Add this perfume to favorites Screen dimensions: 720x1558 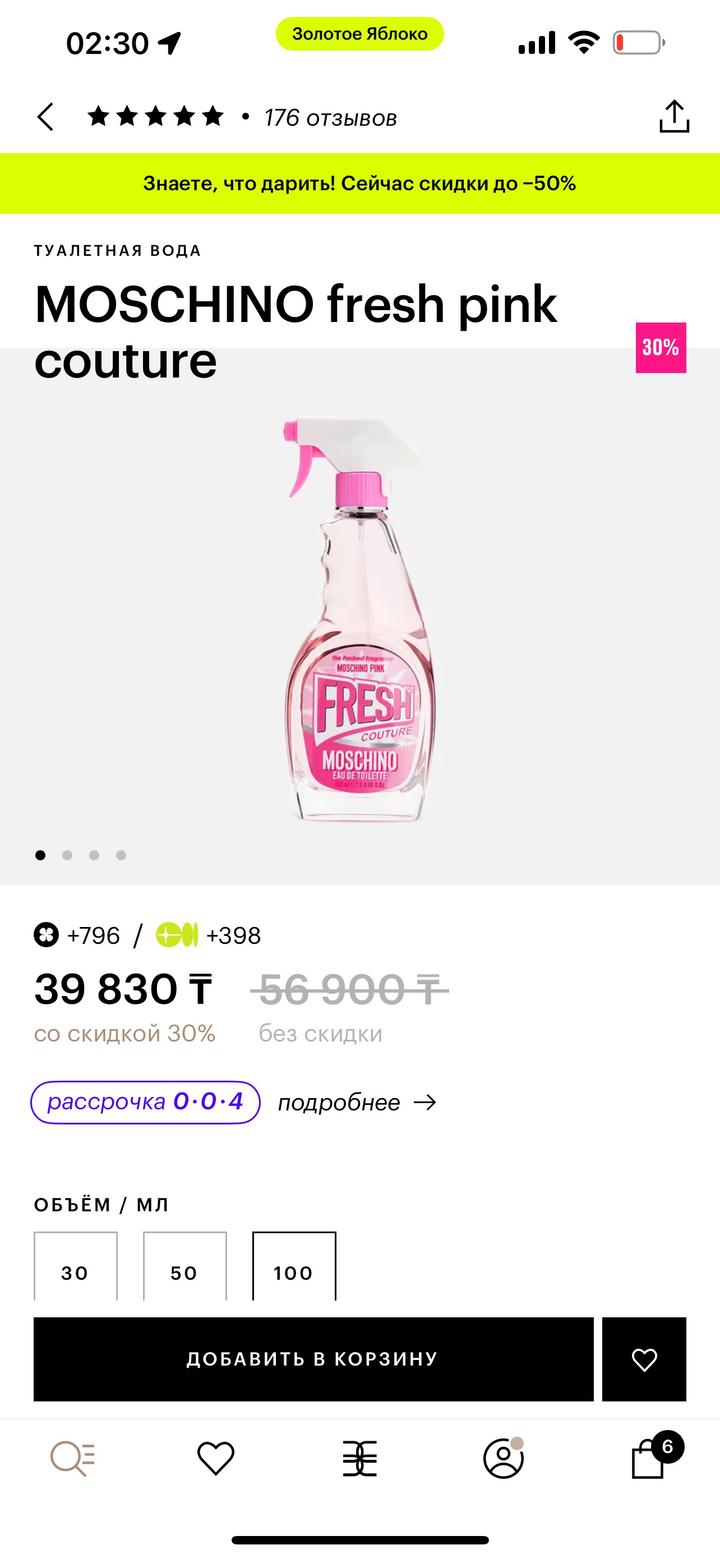coord(644,1359)
